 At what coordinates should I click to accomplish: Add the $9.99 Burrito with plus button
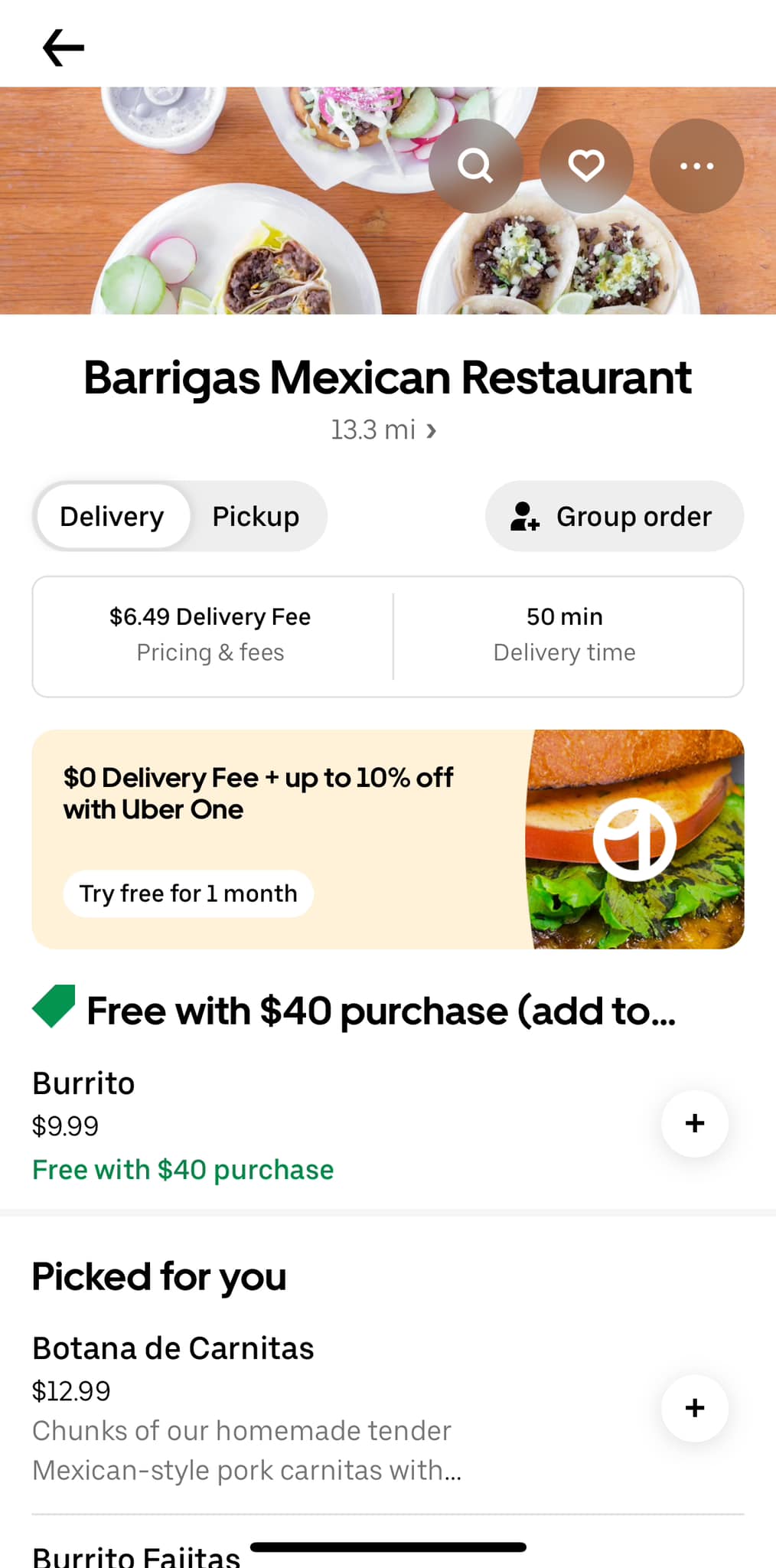click(x=693, y=1123)
